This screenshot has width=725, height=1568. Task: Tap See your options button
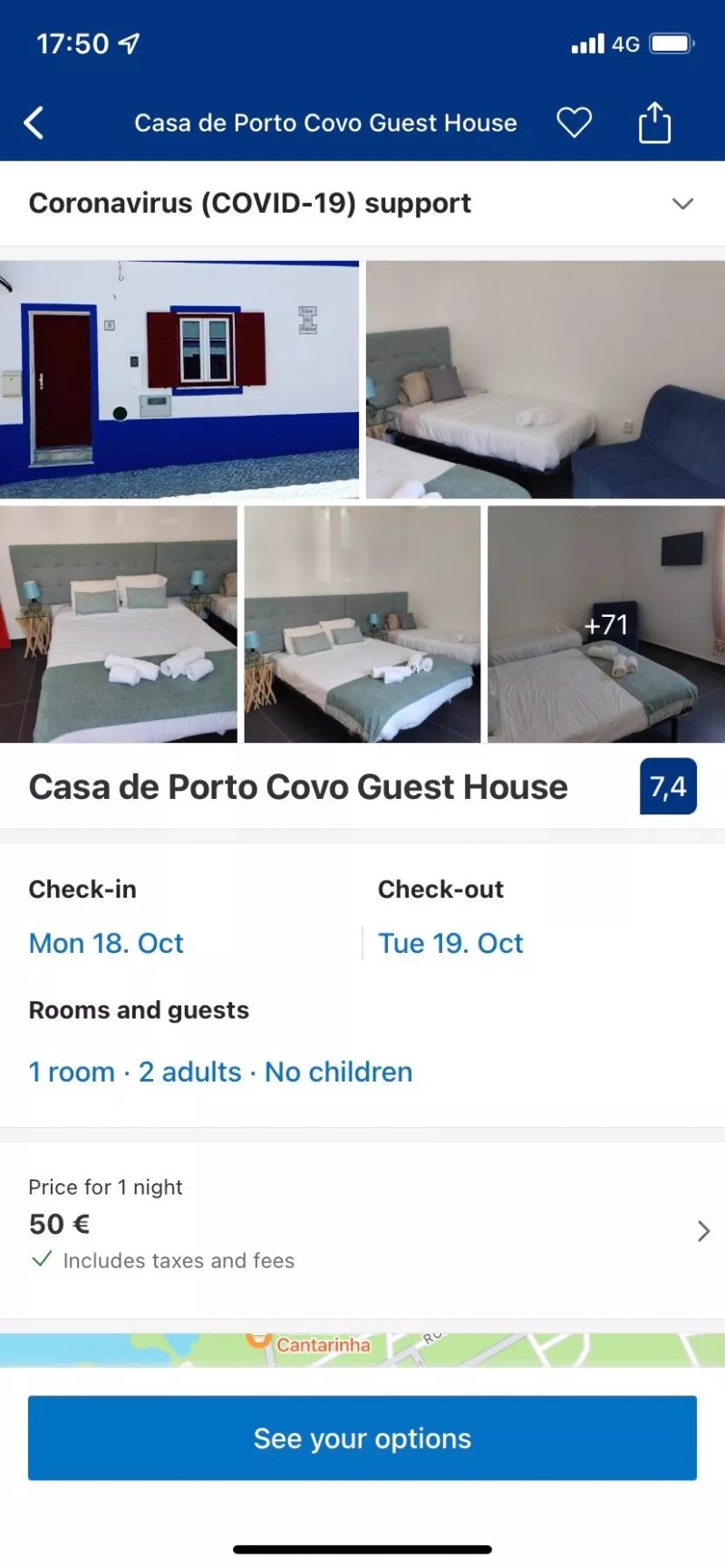tap(362, 1438)
